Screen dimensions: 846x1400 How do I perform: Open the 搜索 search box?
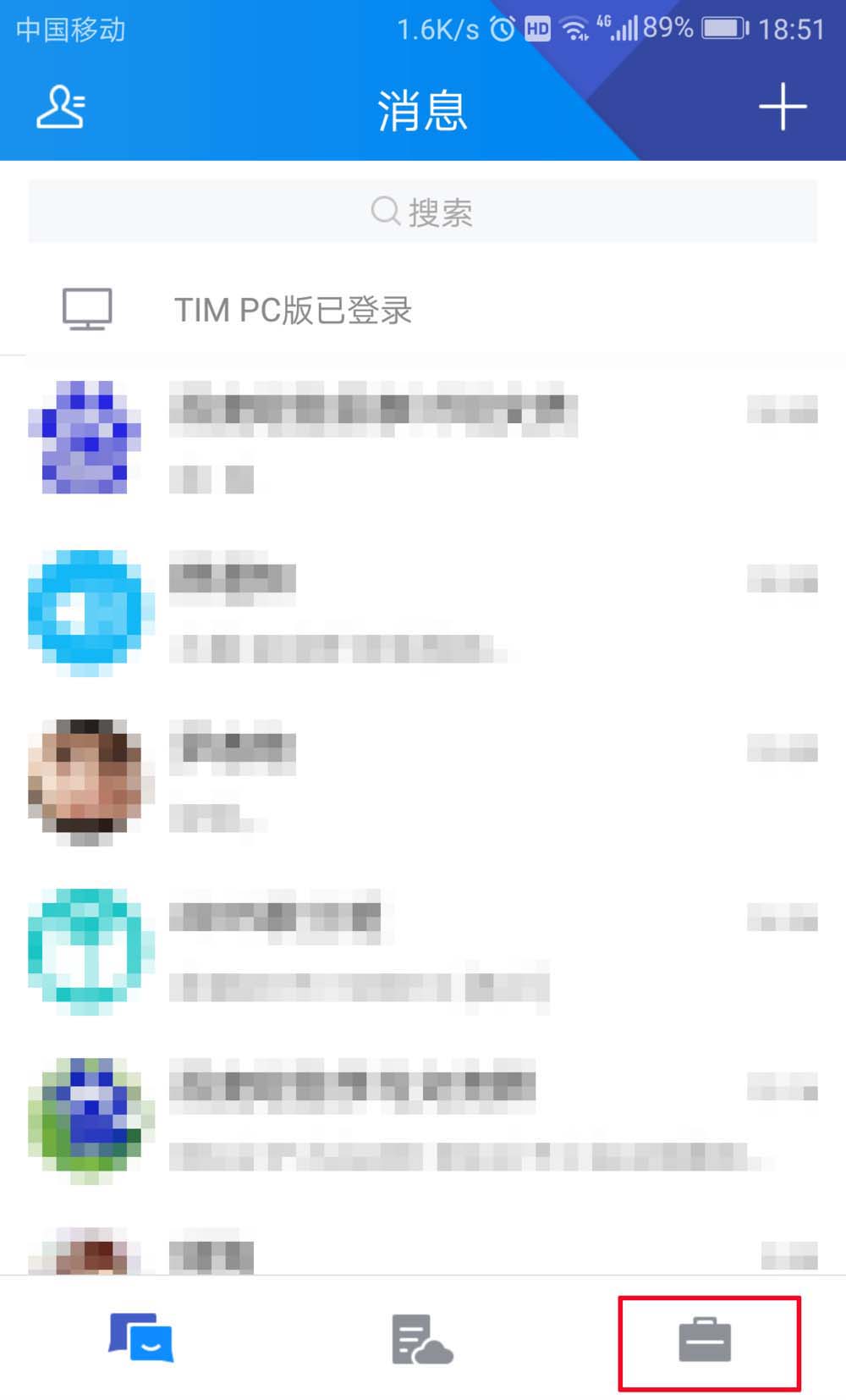[x=423, y=212]
